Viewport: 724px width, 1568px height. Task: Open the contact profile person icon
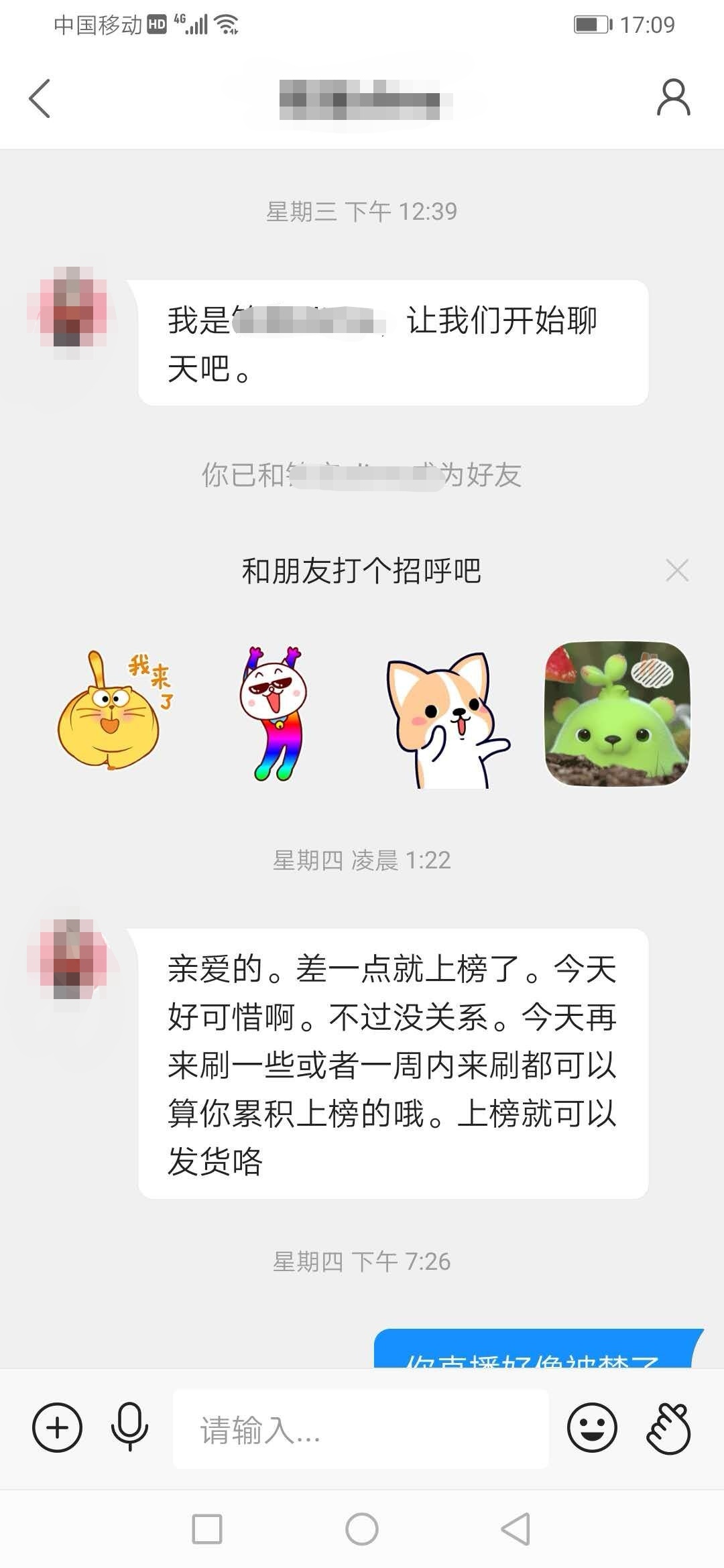click(674, 99)
